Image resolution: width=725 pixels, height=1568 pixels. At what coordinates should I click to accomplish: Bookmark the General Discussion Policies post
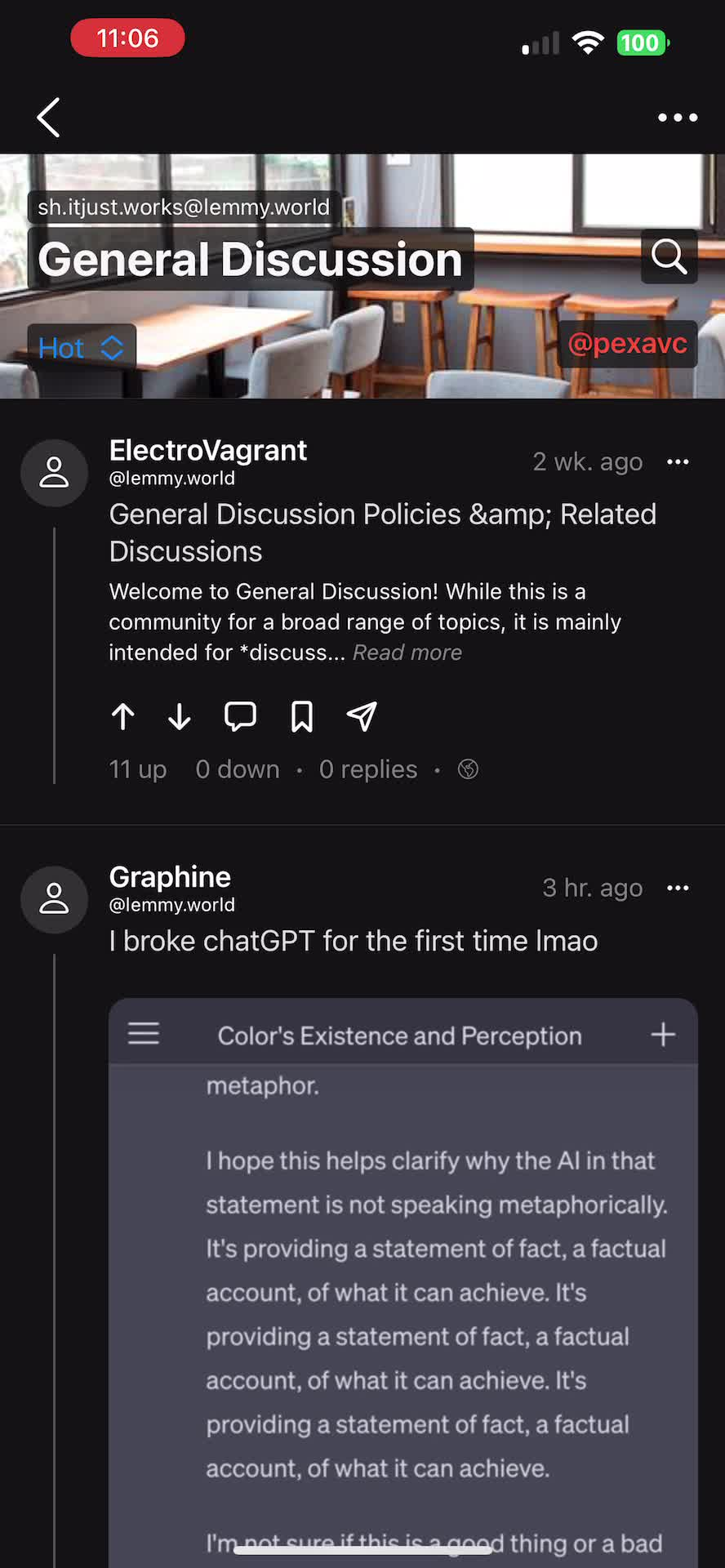pos(302,716)
